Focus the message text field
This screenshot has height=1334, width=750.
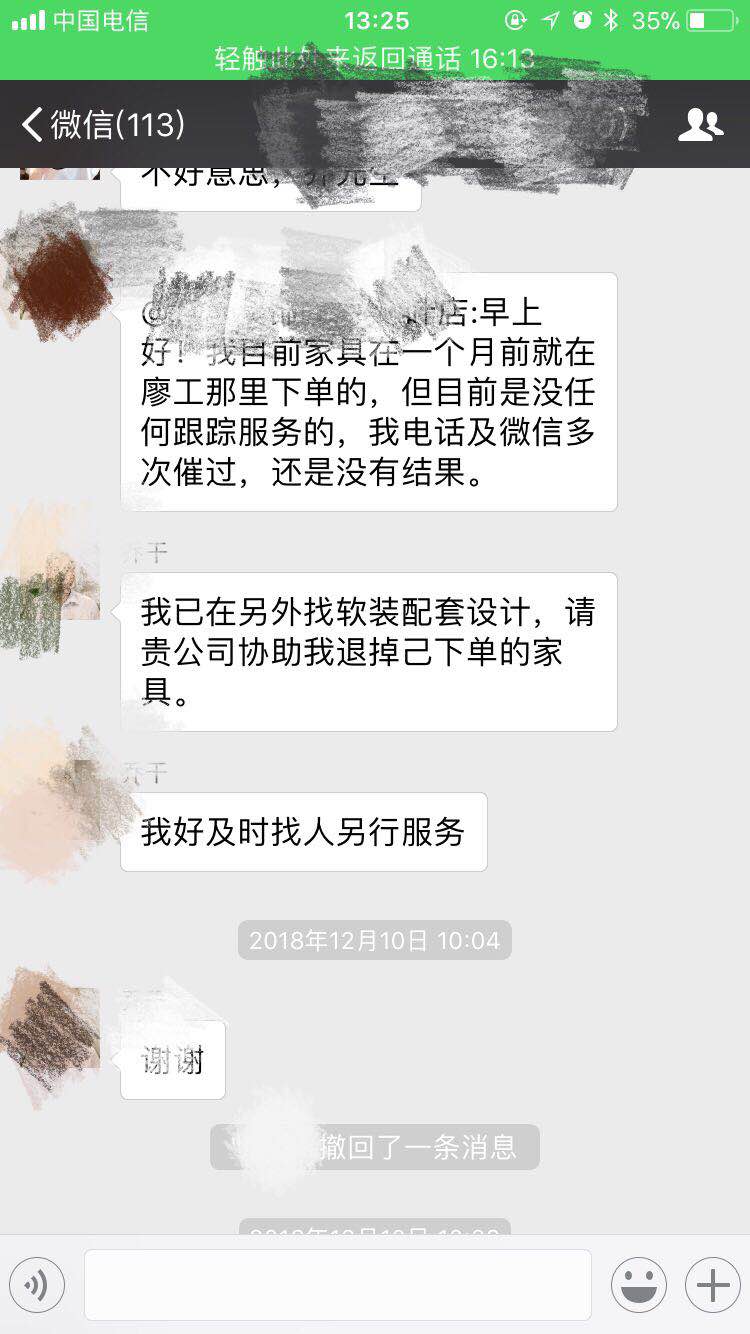click(338, 1285)
